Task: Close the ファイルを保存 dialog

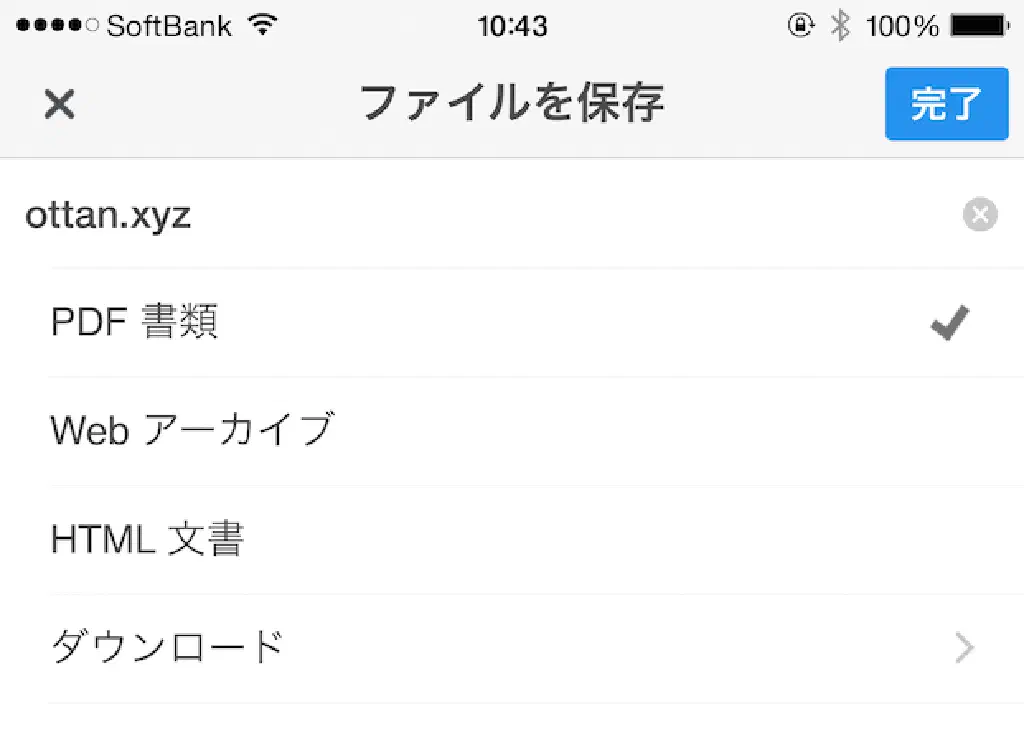Action: [60, 104]
